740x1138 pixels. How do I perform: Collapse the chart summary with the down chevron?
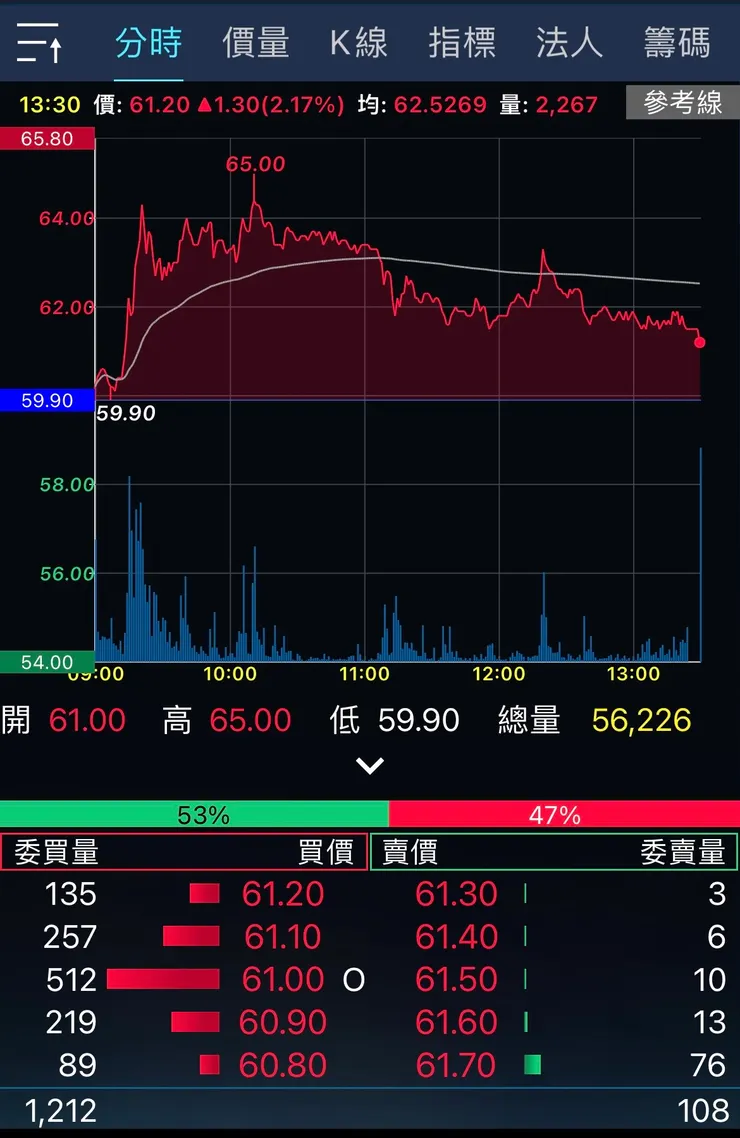(x=370, y=765)
